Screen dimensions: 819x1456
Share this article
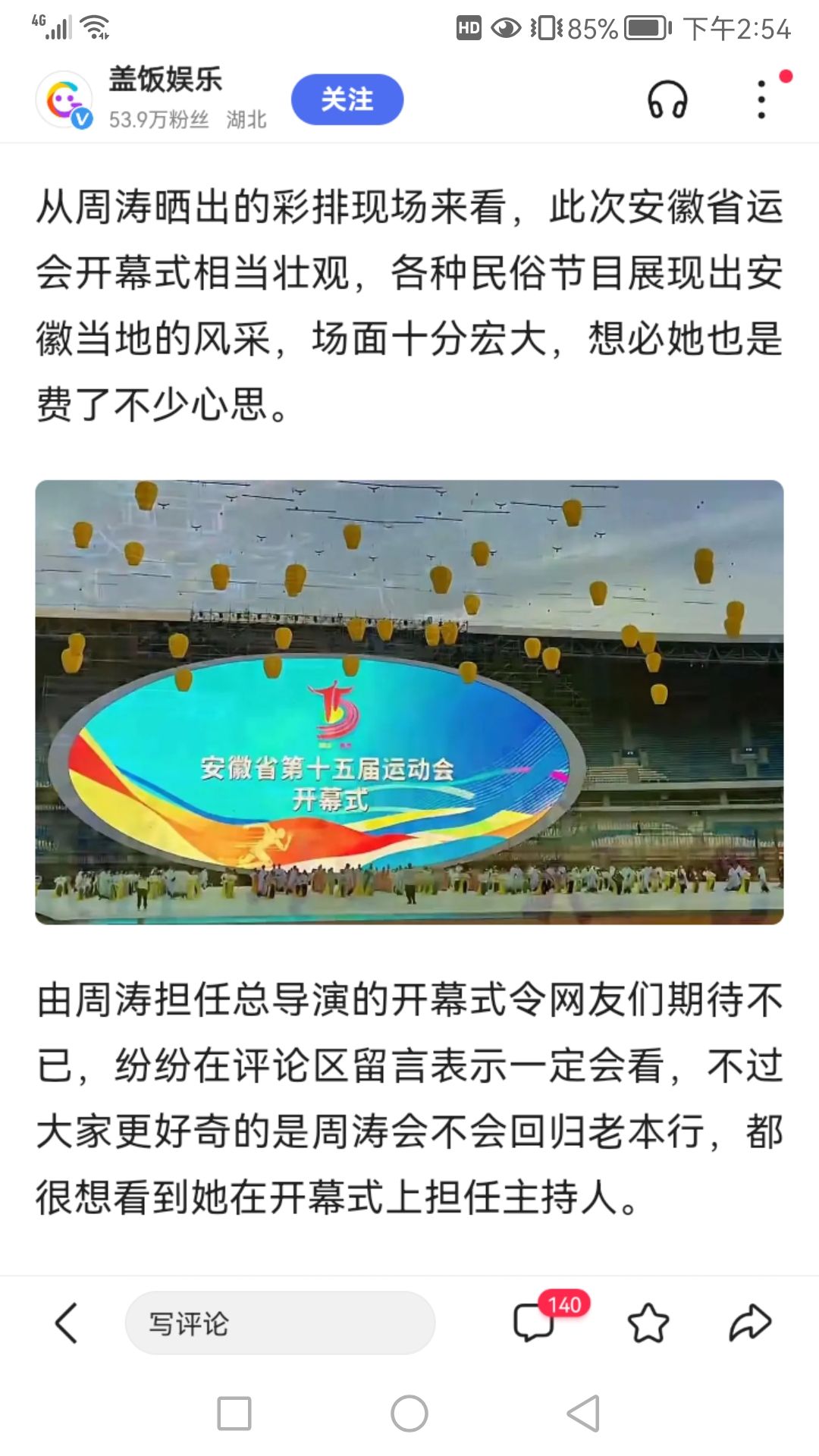(x=750, y=1323)
